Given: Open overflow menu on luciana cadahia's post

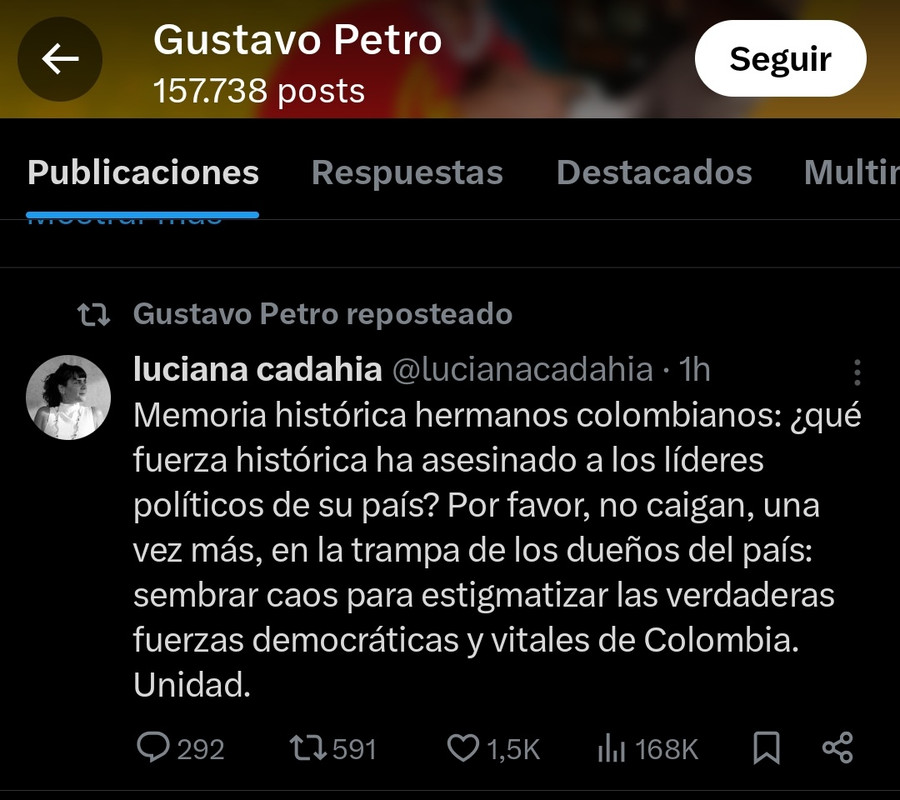Looking at the screenshot, I should tap(857, 373).
